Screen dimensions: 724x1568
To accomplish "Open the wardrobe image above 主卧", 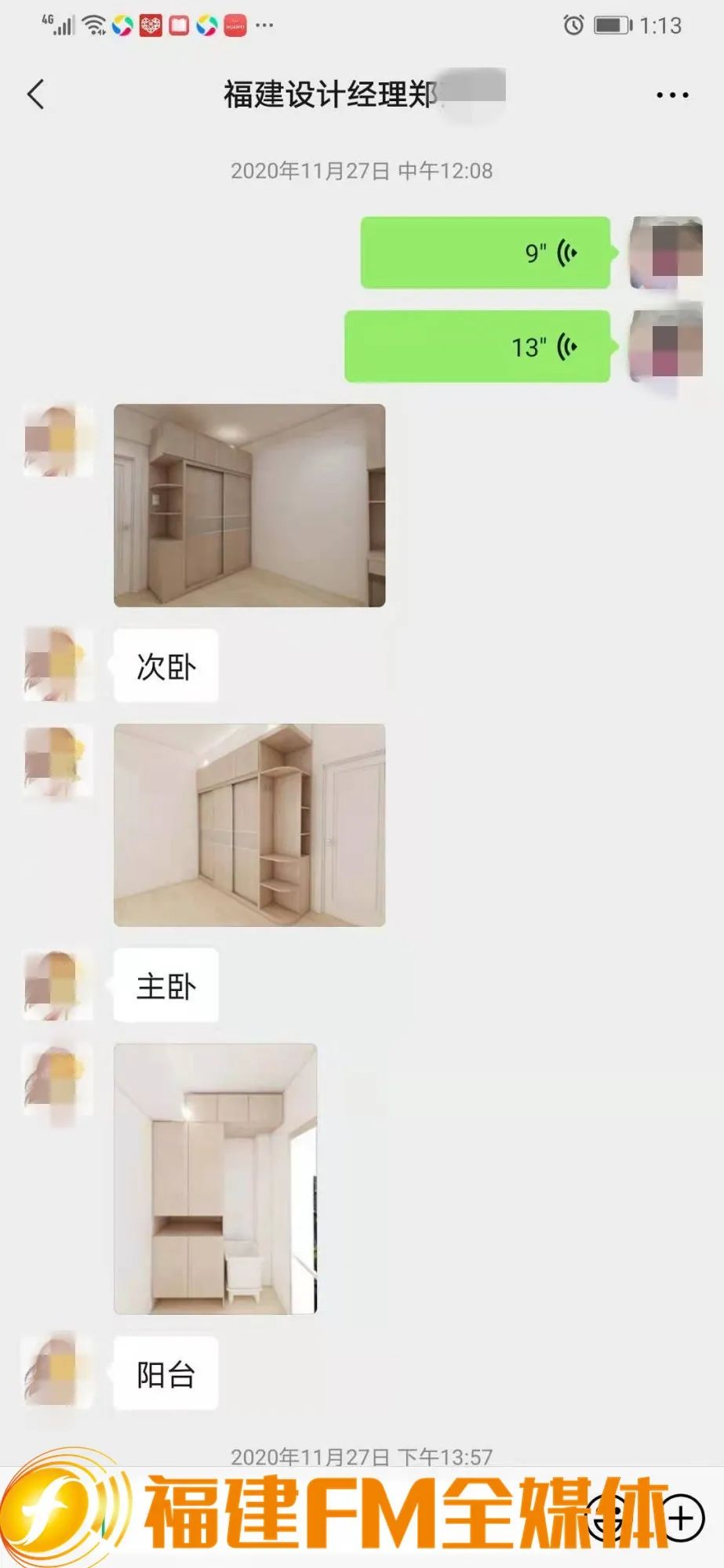I will (x=249, y=825).
